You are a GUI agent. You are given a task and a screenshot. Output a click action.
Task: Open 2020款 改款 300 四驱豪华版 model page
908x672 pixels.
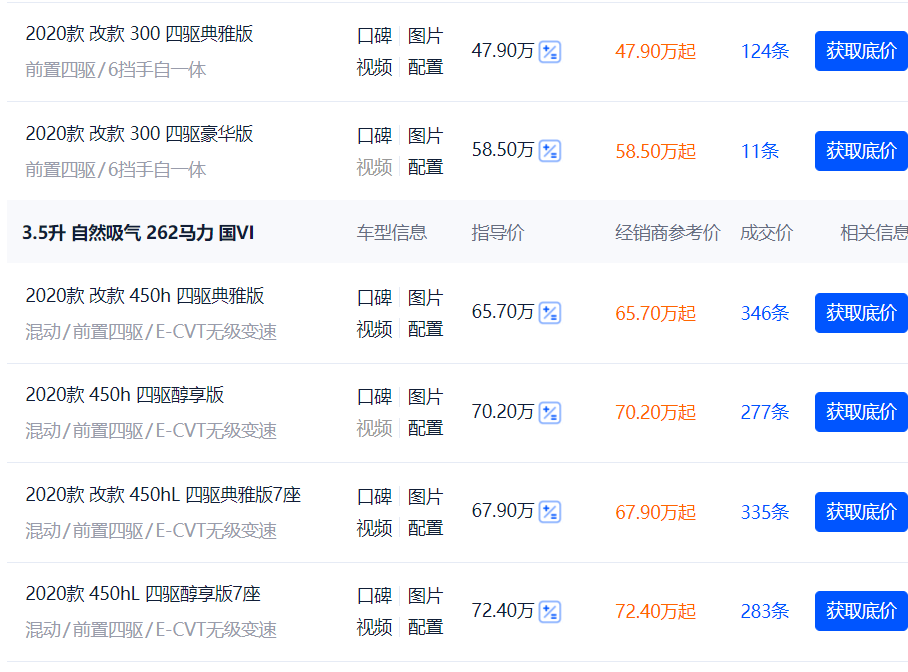pyautogui.click(x=139, y=133)
